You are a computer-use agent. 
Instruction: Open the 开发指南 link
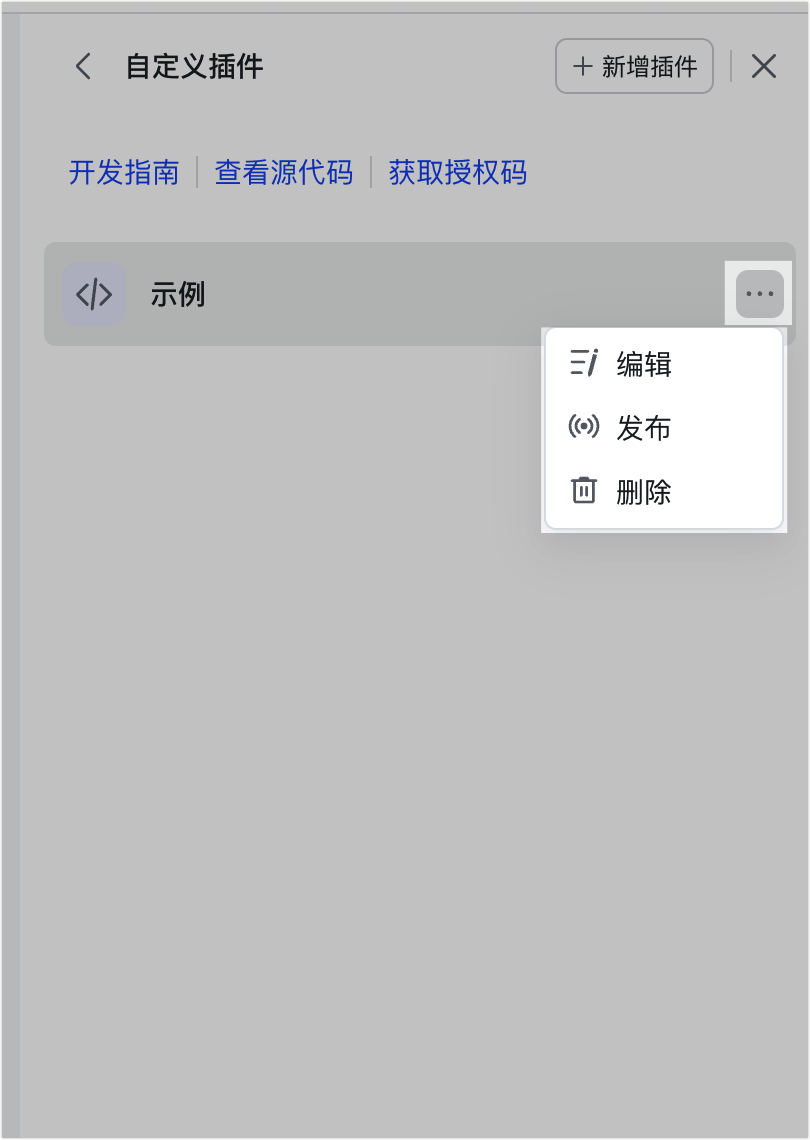[x=124, y=173]
